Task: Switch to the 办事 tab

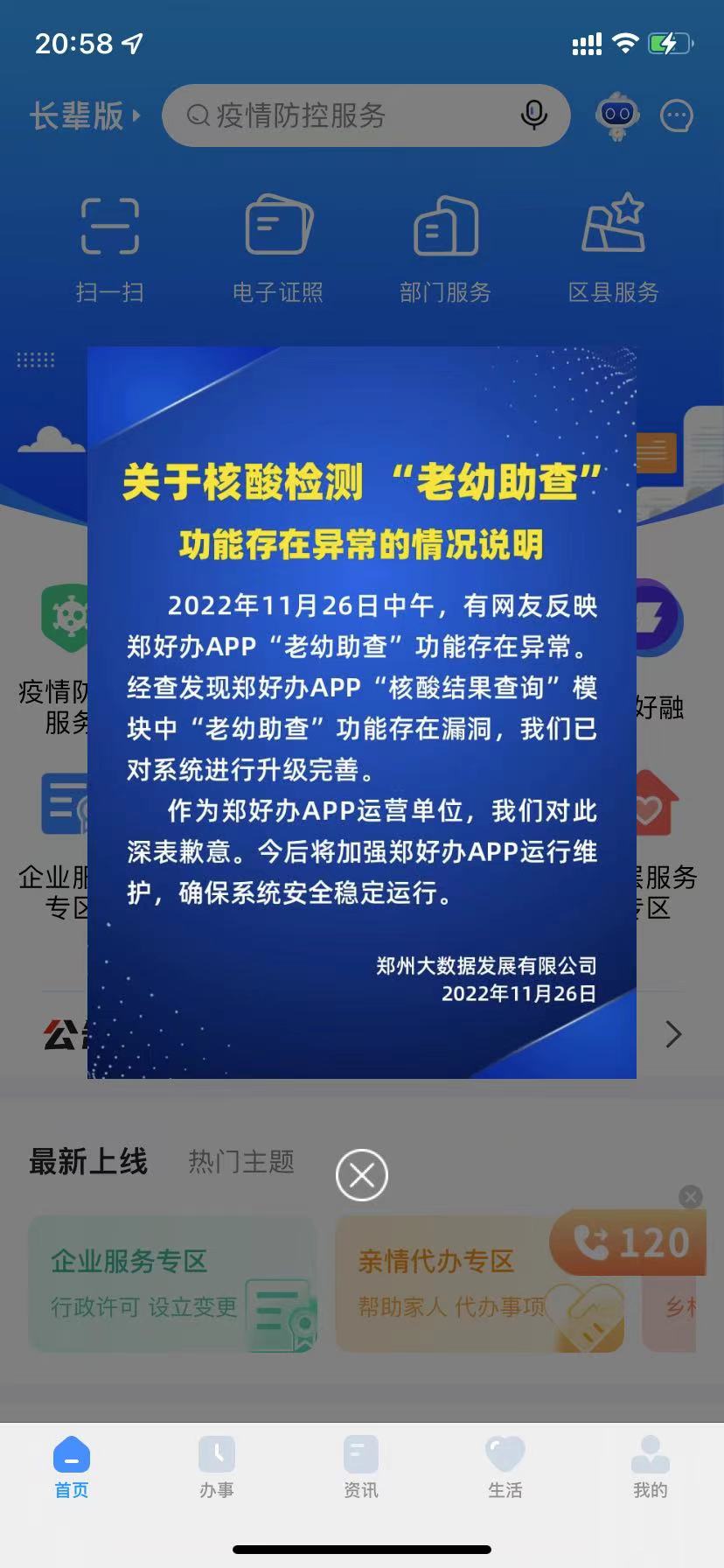Action: point(216,1466)
